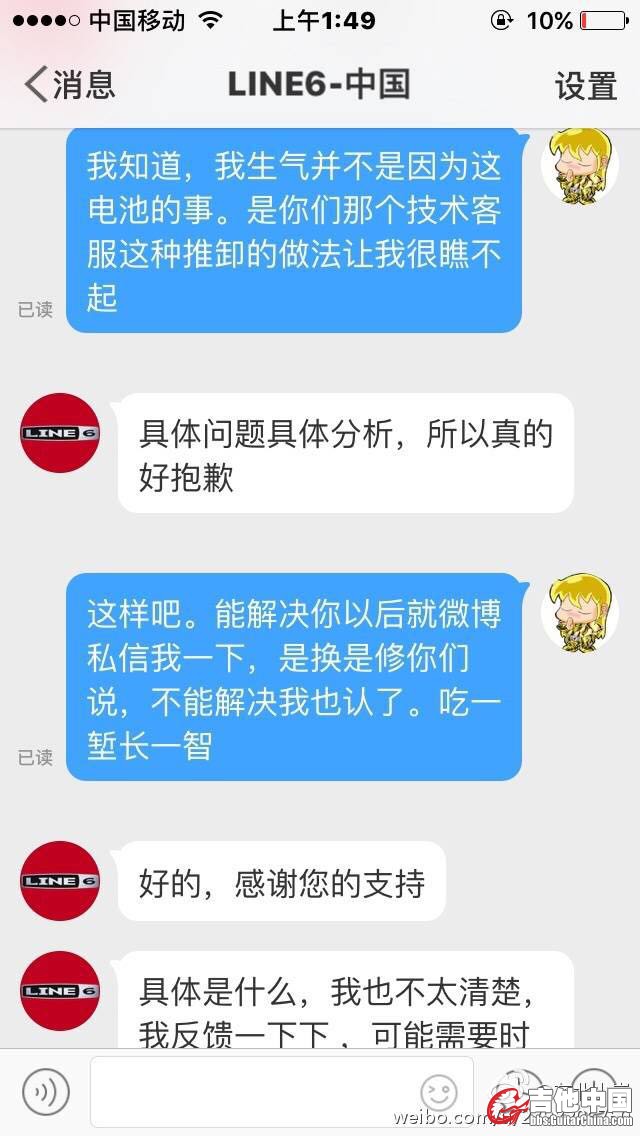
Task: Tap my avatar beside 我知道 message
Action: tap(579, 166)
